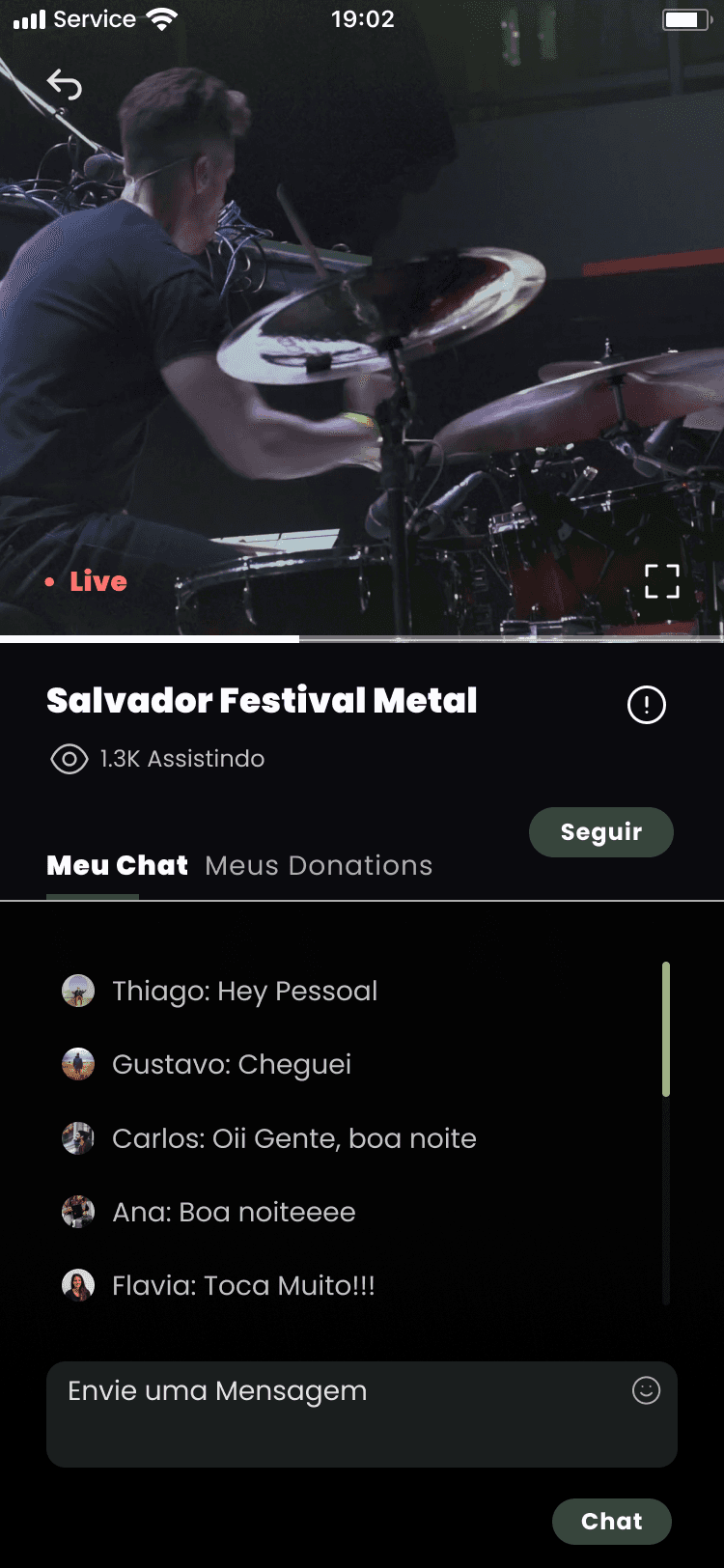Viewport: 724px width, 1568px height.
Task: Open the stream info icon
Action: tap(647, 705)
